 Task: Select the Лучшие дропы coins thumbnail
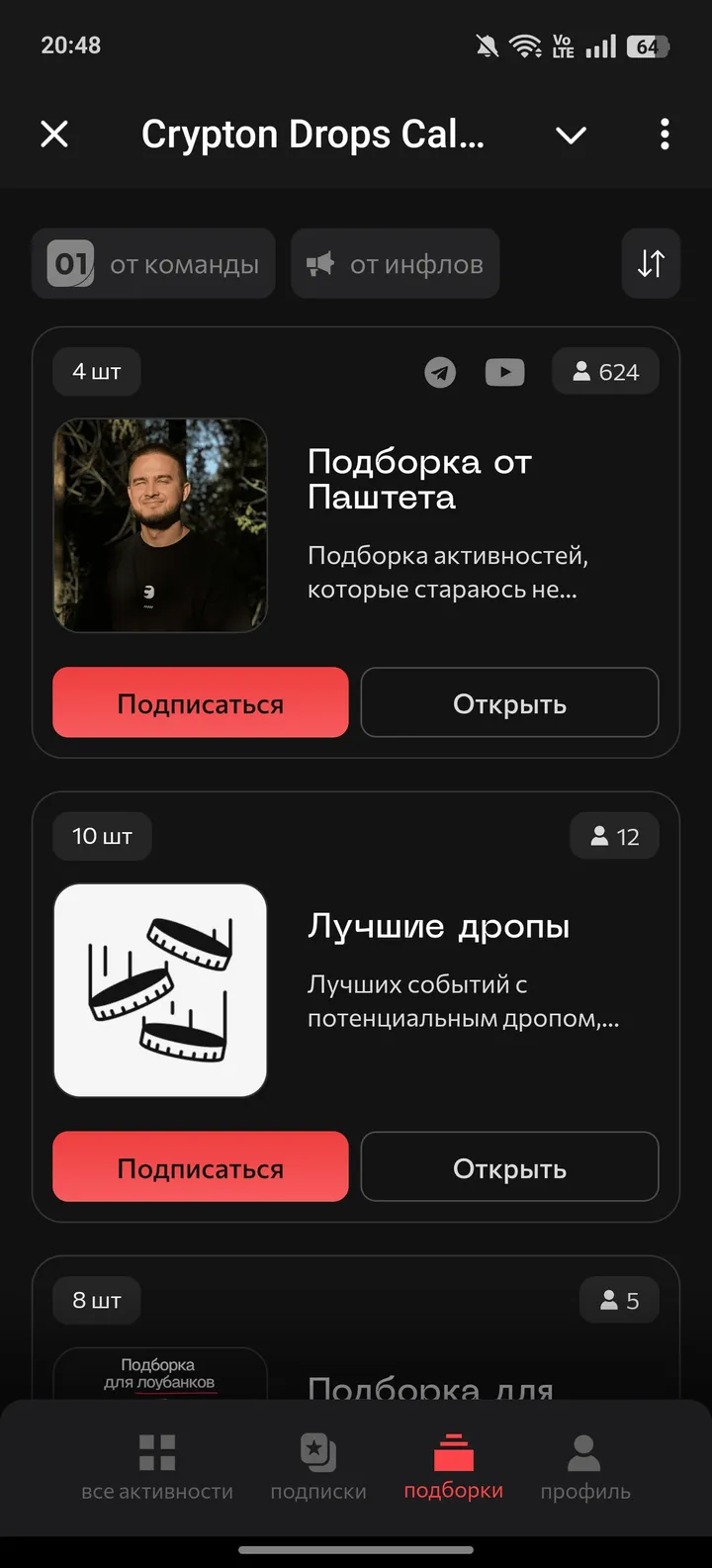[160, 990]
